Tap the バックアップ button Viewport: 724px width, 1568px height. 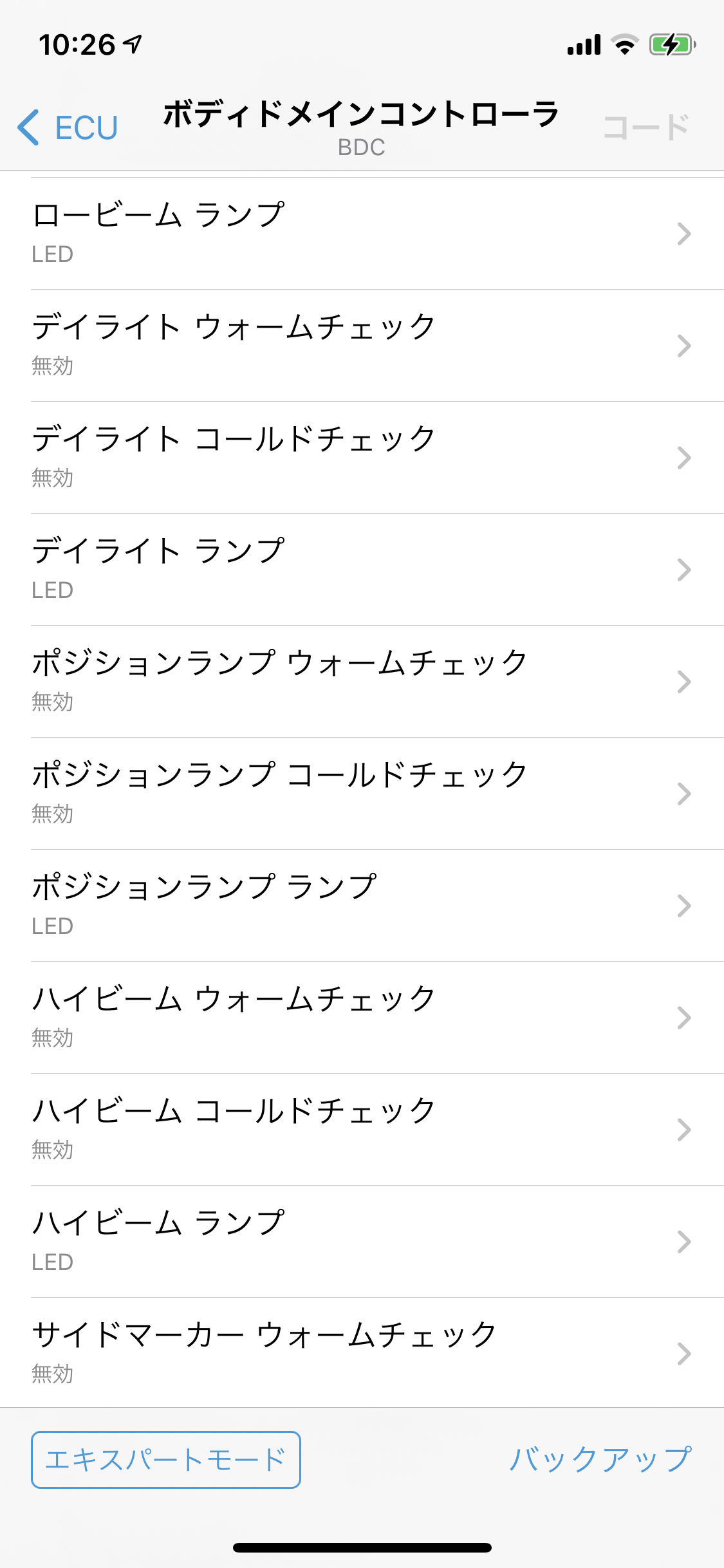(600, 1459)
